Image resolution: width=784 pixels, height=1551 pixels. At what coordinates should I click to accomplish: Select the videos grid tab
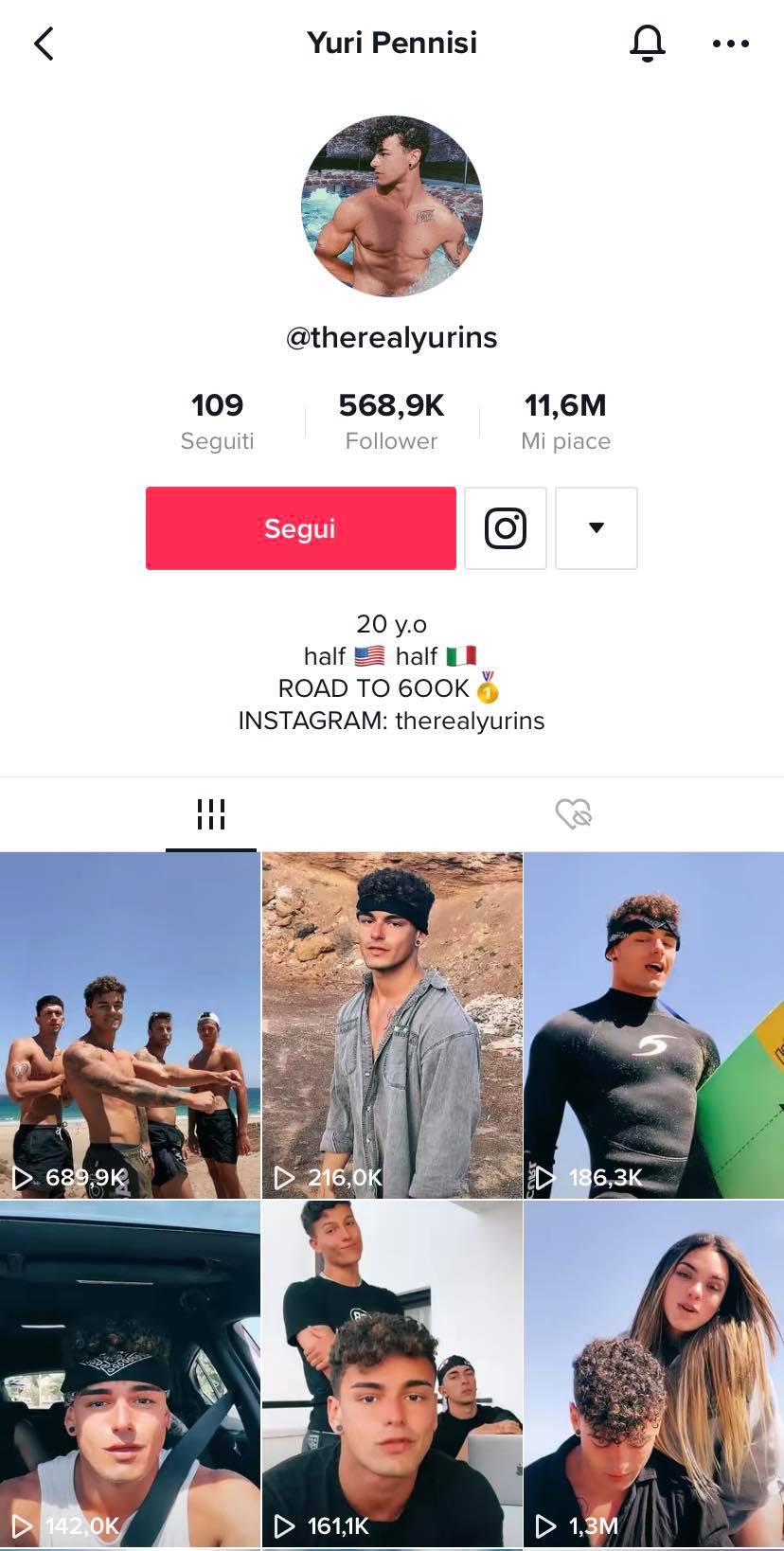[x=211, y=814]
